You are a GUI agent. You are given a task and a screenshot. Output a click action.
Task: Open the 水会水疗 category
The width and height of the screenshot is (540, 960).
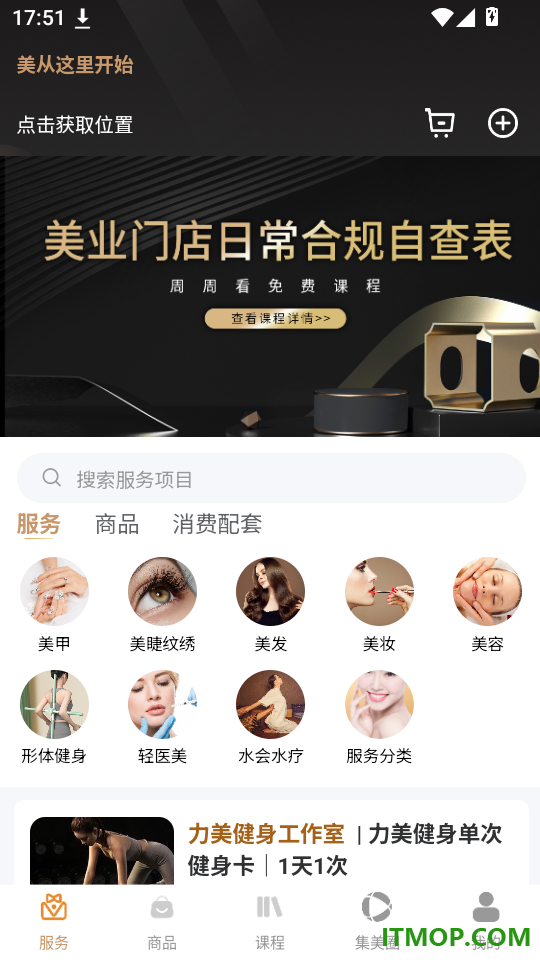click(271, 717)
